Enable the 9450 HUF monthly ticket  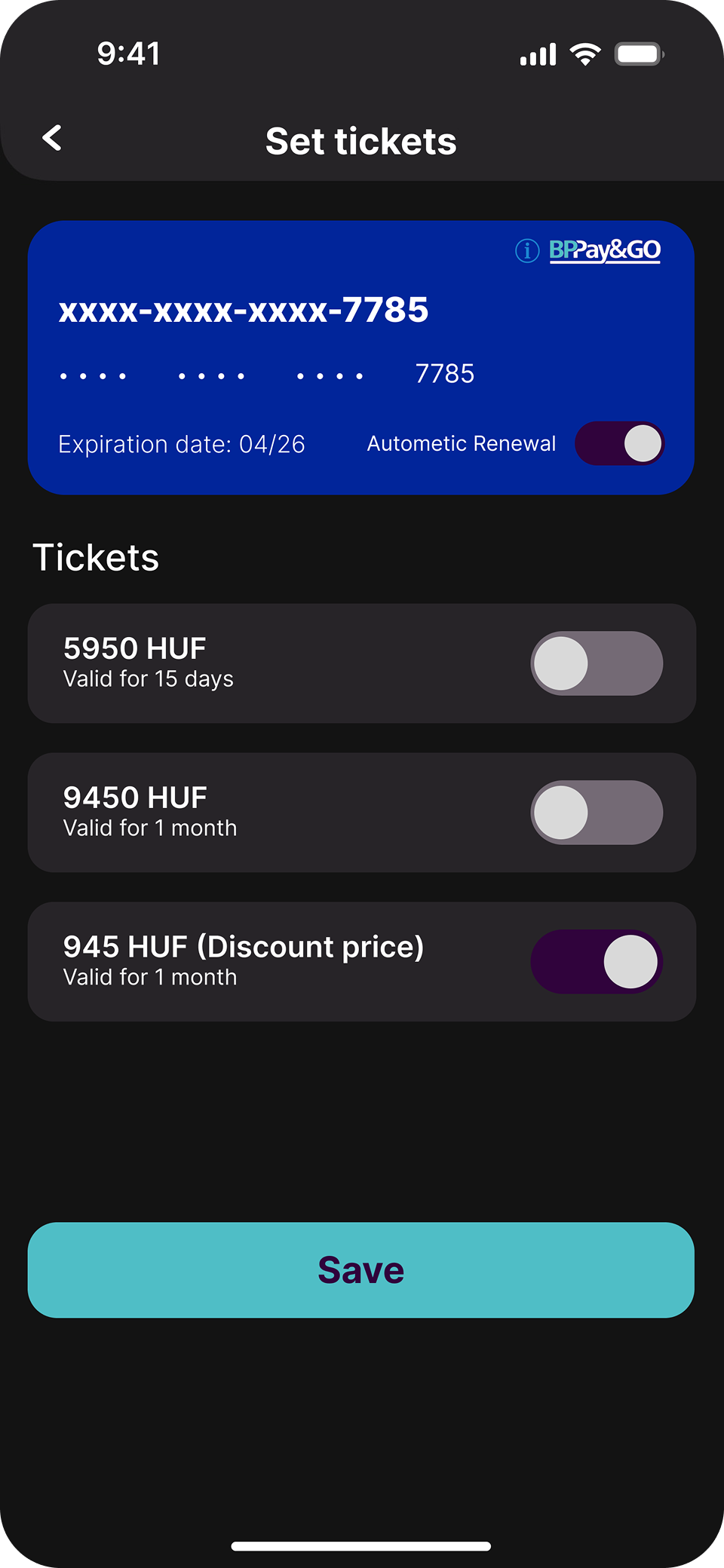click(597, 813)
